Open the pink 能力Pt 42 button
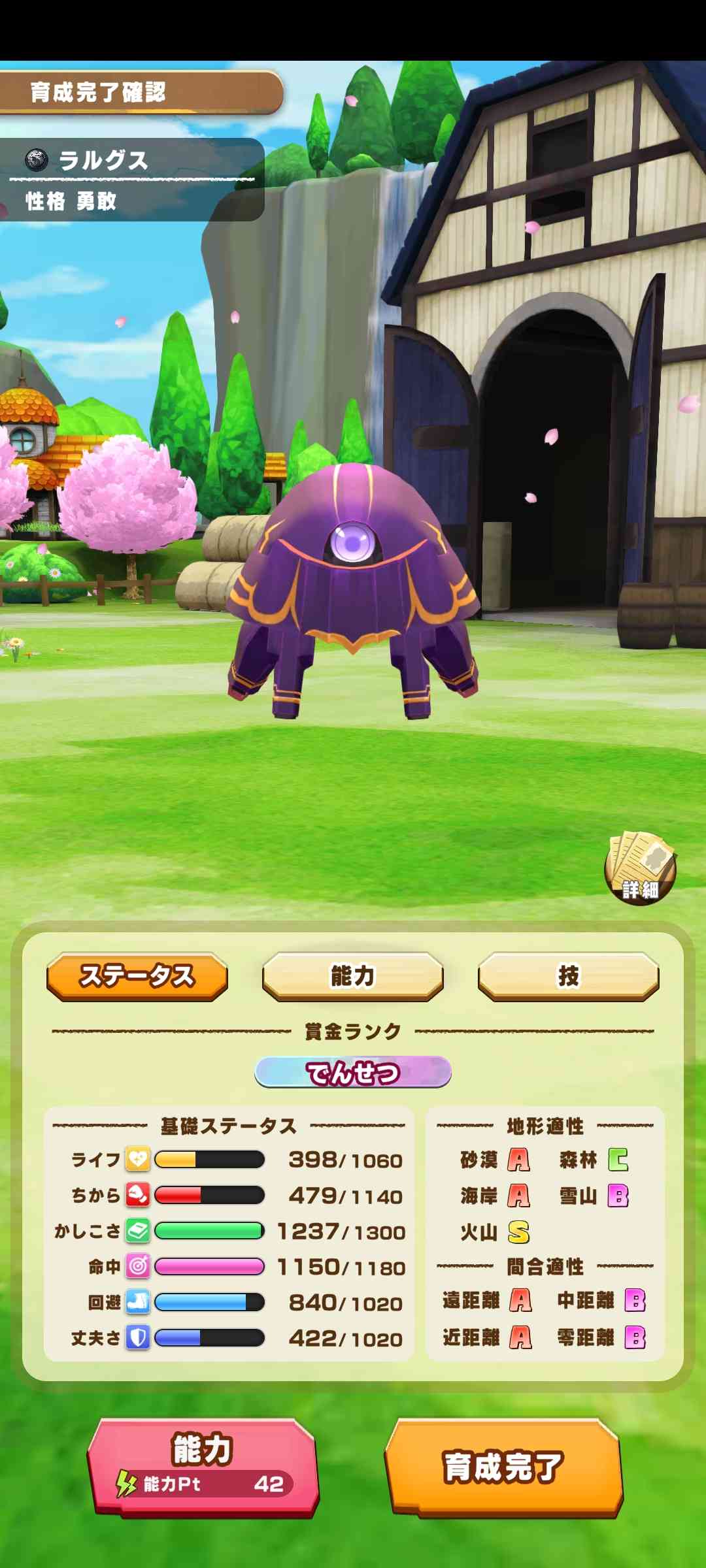The image size is (706, 1568). click(x=203, y=1466)
